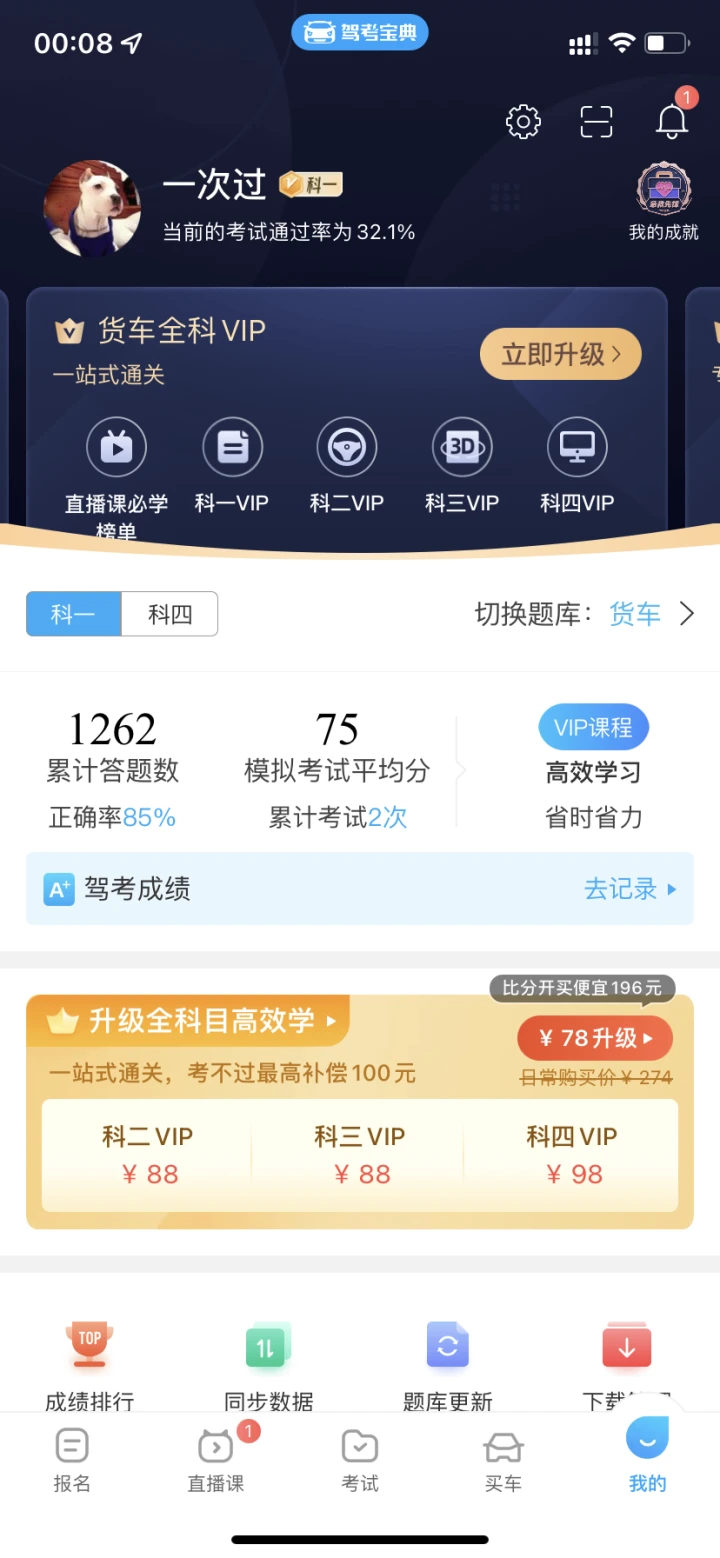Change question bank via 切换题库 货车
The width and height of the screenshot is (720, 1558).
[636, 614]
